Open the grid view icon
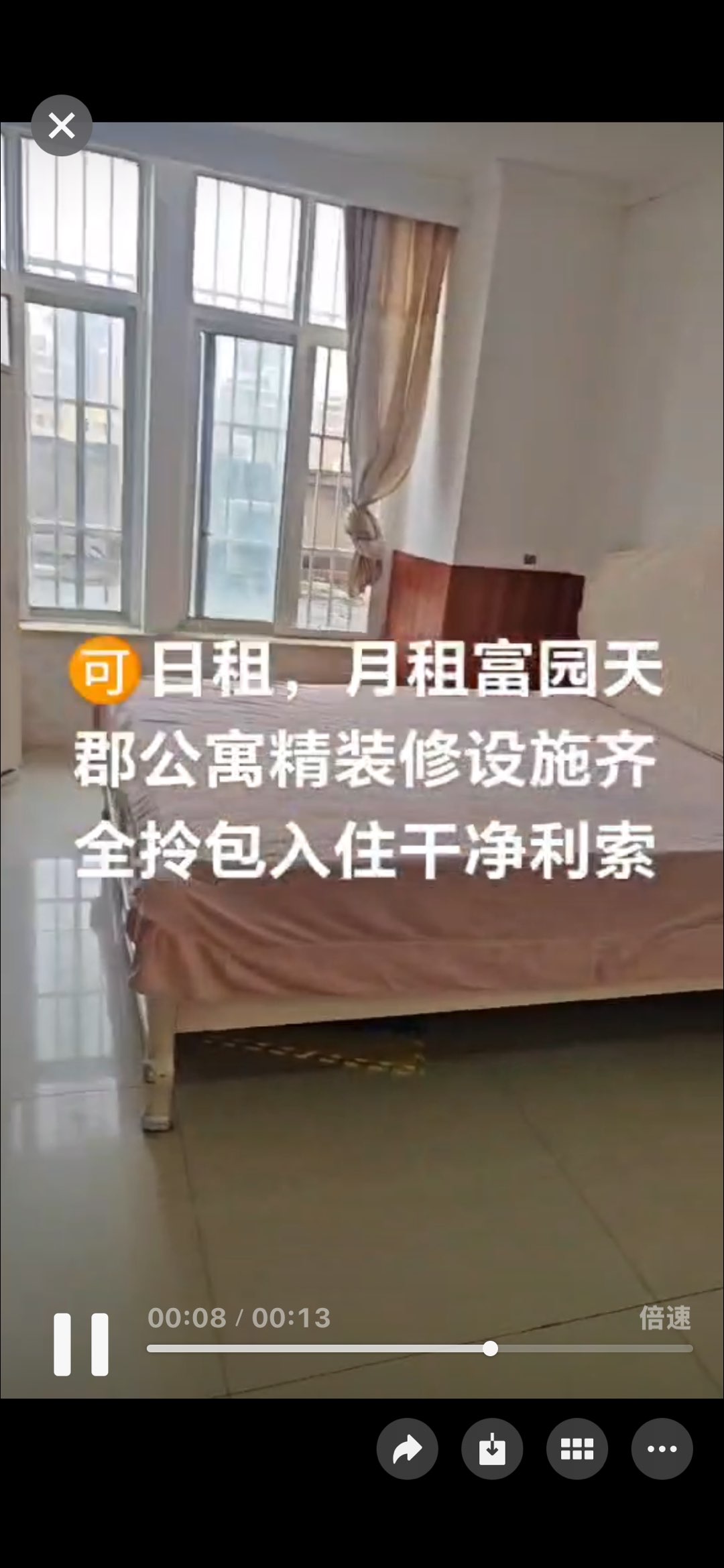This screenshot has width=724, height=1568. pyautogui.click(x=577, y=1449)
